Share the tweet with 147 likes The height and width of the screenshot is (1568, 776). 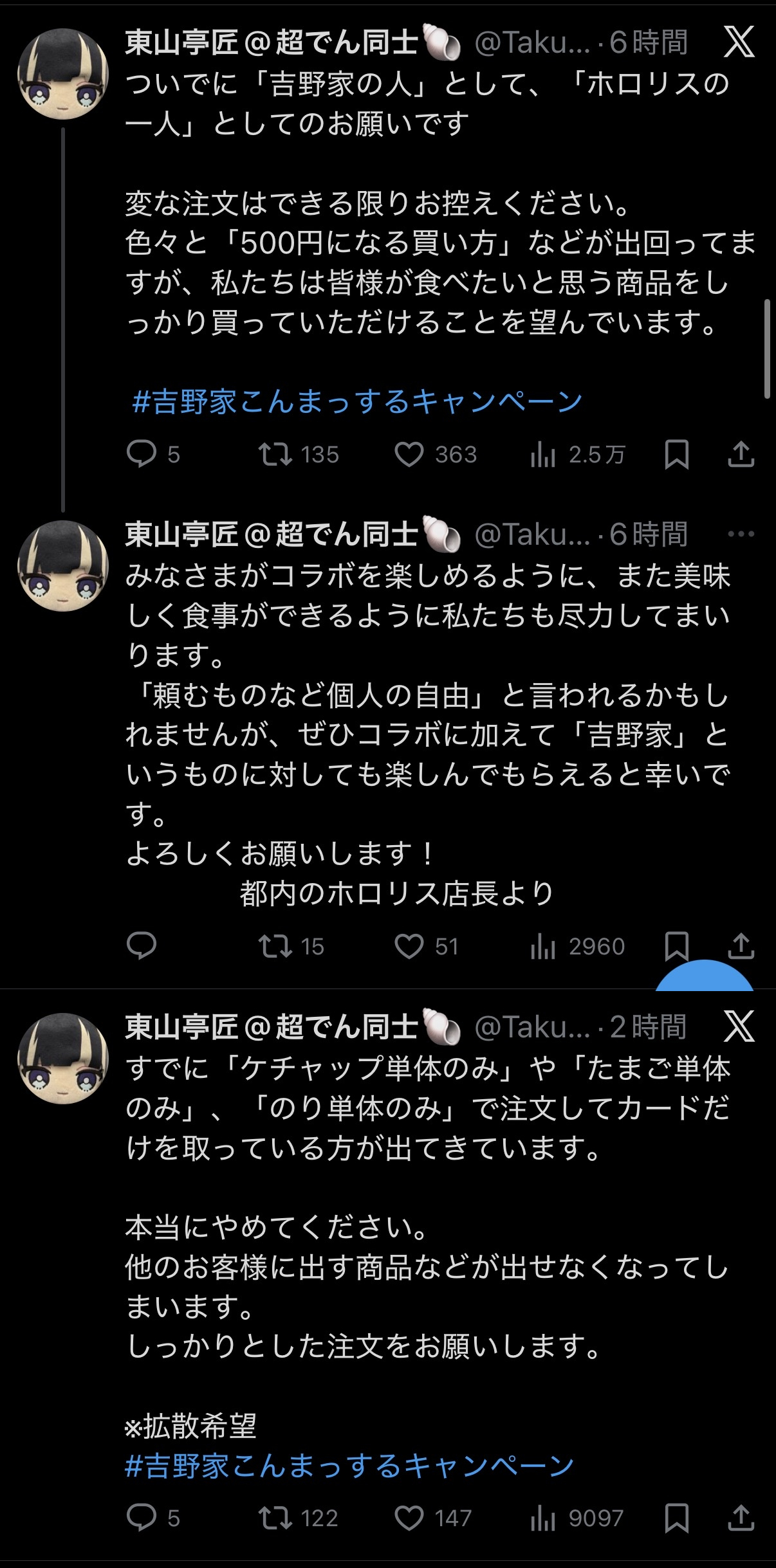[x=741, y=1518]
